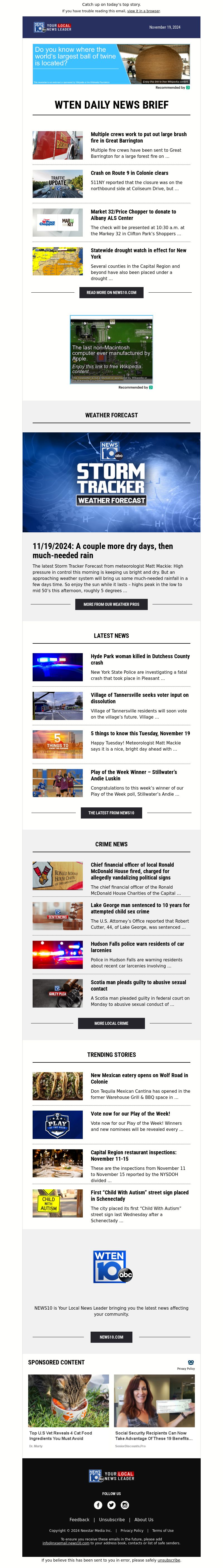Open the 'view it in a browser' link
This screenshot has height=1568, width=223.
click(x=144, y=11)
